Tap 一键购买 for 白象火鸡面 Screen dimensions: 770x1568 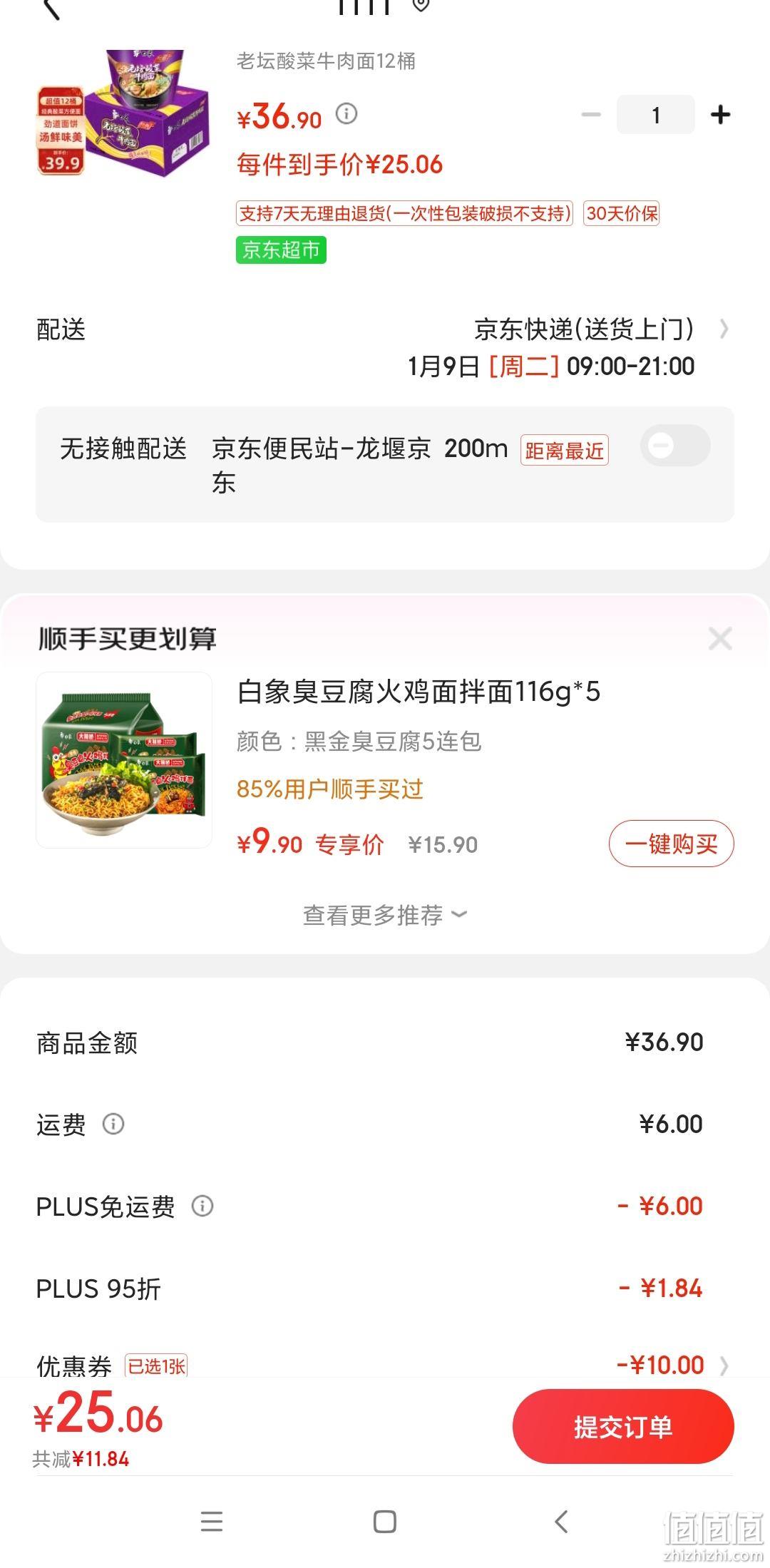(671, 844)
